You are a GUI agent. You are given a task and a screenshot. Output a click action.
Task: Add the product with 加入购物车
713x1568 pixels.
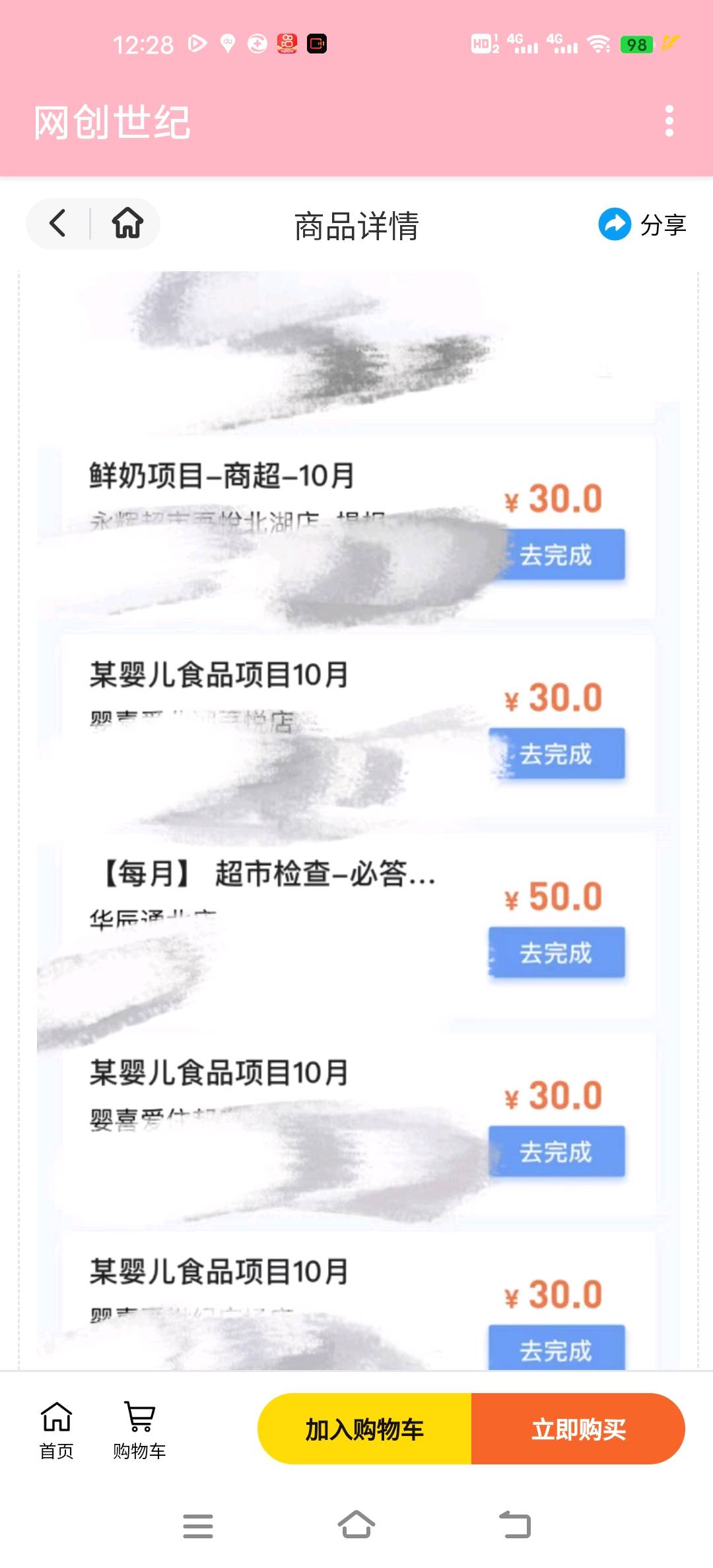[364, 1429]
